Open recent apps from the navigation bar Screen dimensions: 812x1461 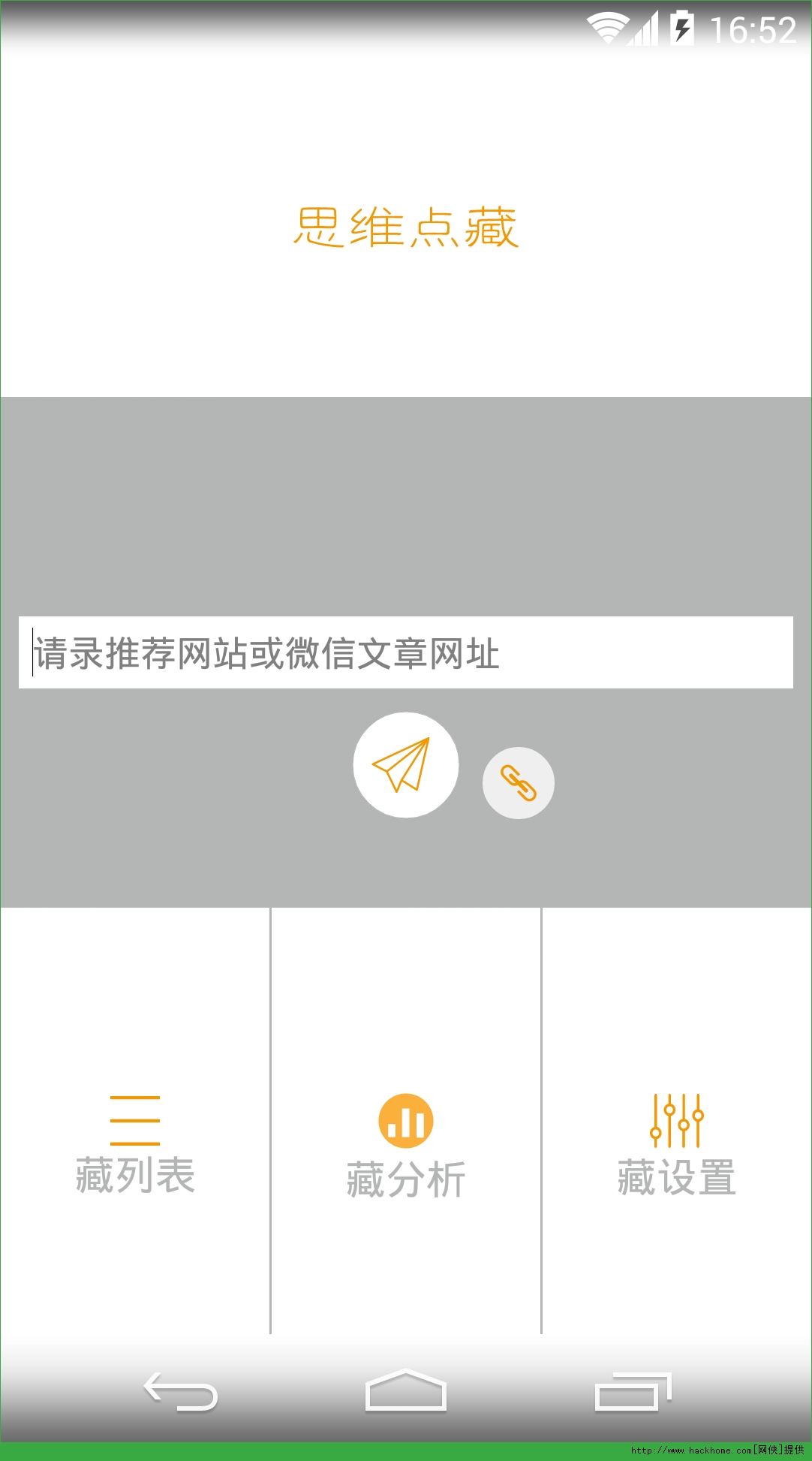coord(633,1391)
